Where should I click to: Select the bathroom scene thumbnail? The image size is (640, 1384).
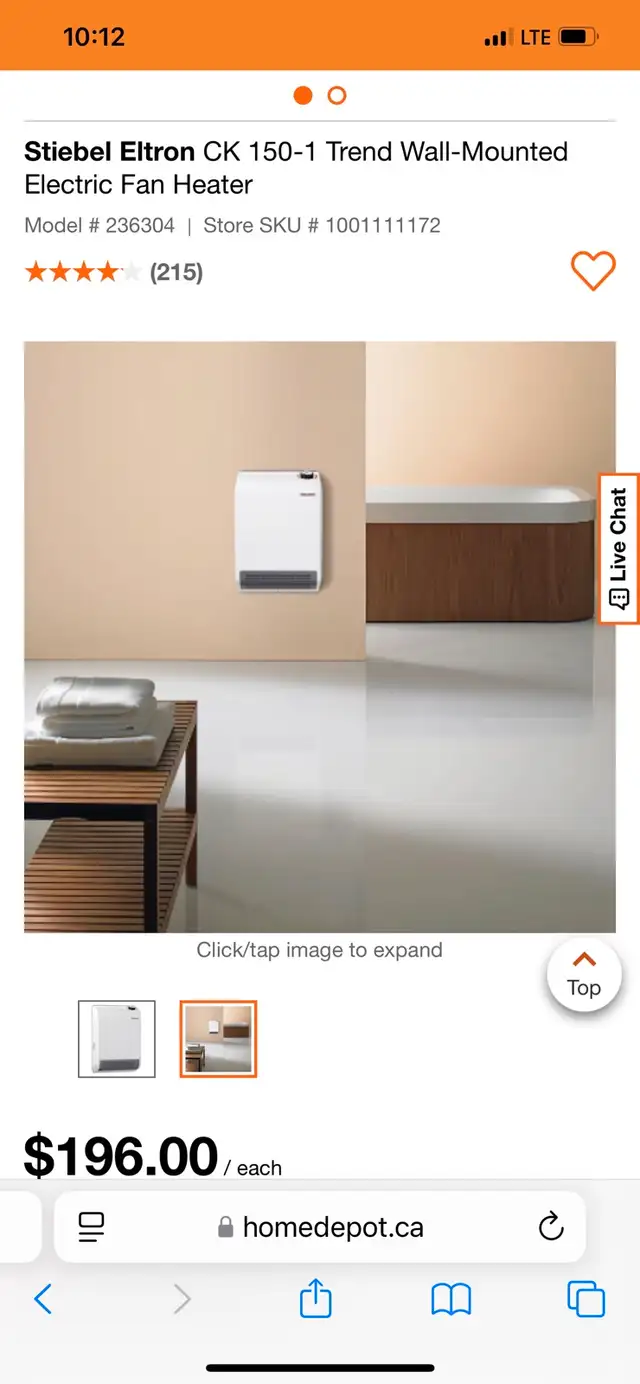[219, 1039]
